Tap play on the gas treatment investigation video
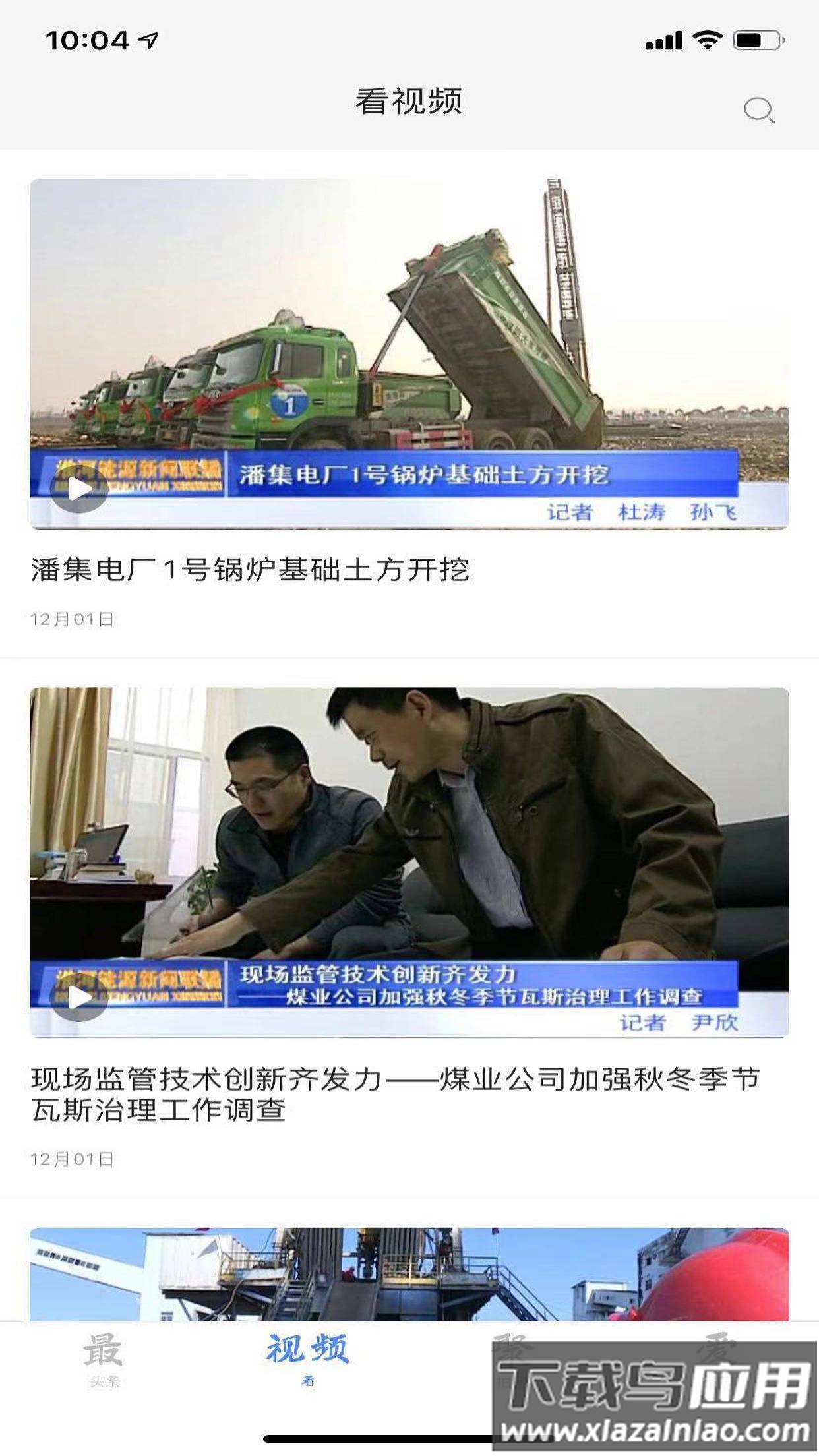This screenshot has height=1456, width=819. point(79,1002)
